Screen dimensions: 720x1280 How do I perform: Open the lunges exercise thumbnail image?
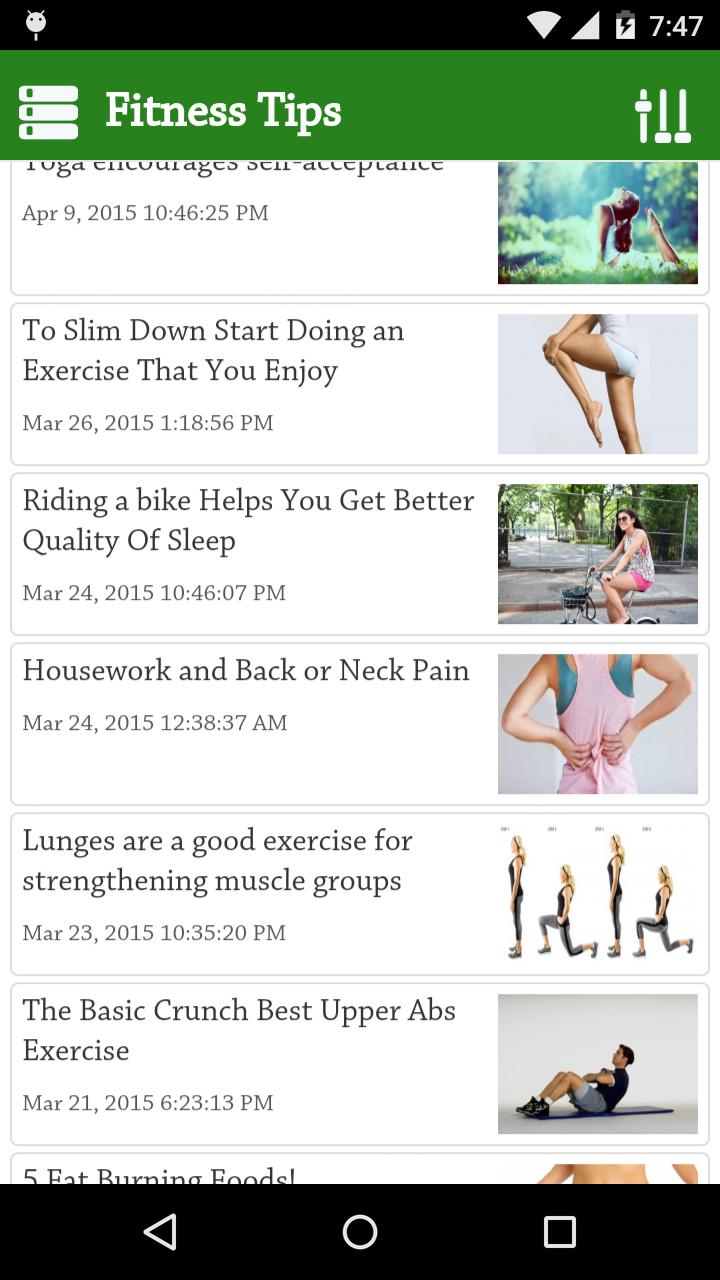click(597, 893)
